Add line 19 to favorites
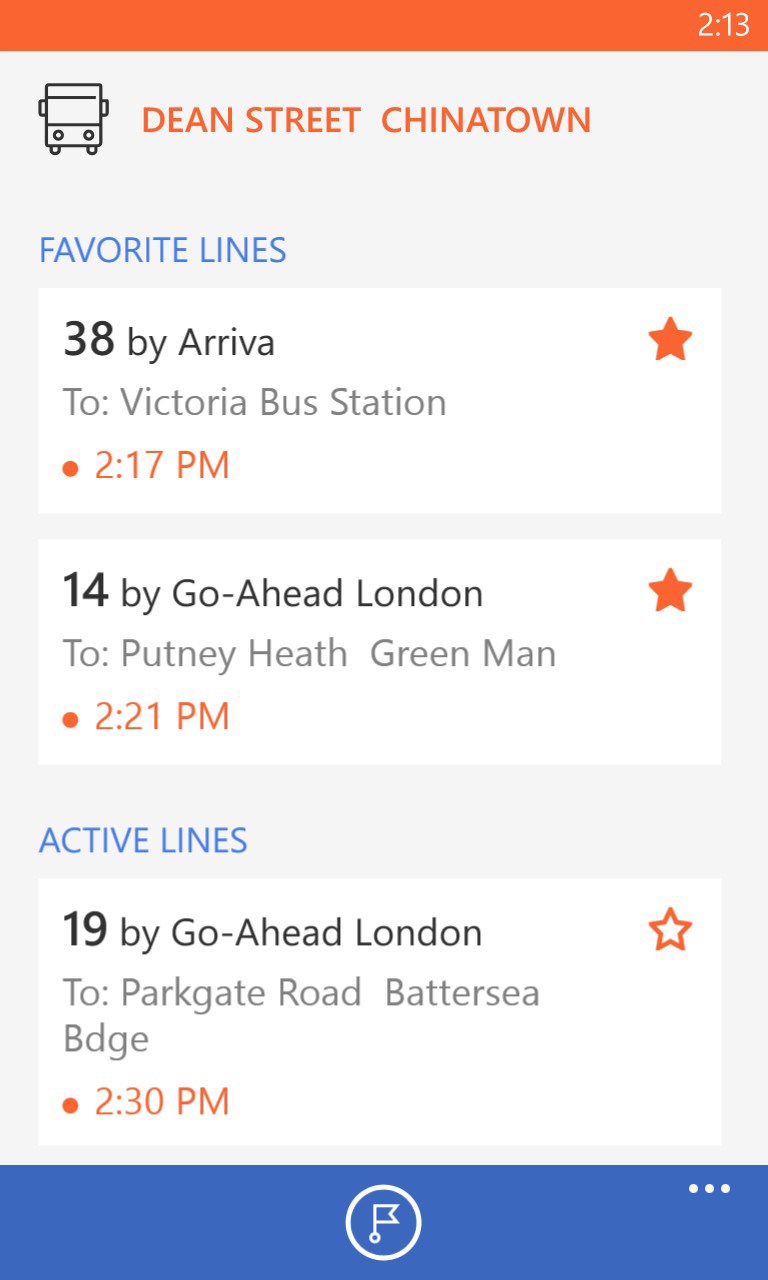This screenshot has height=1280, width=768. [x=670, y=931]
